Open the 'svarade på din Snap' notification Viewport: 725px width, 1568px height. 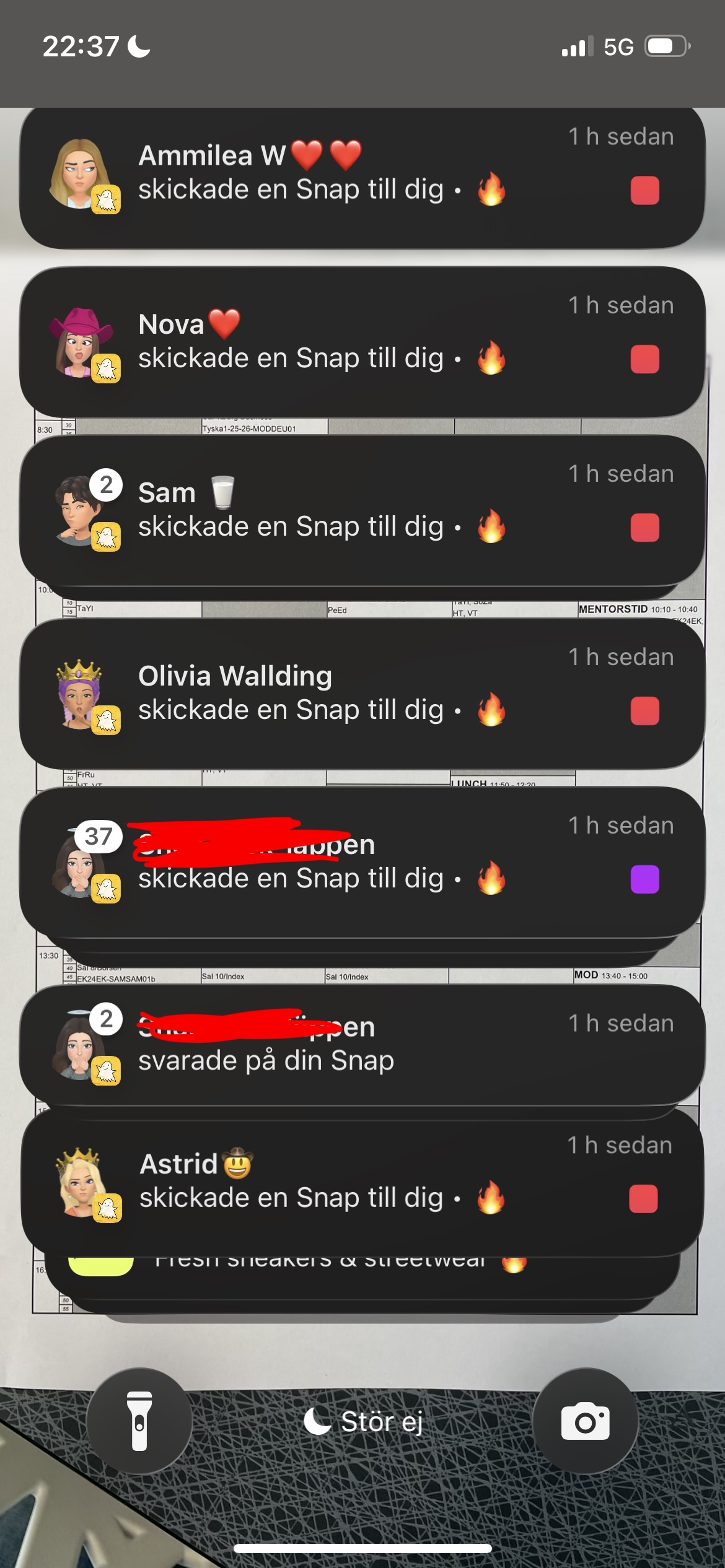click(x=362, y=1044)
